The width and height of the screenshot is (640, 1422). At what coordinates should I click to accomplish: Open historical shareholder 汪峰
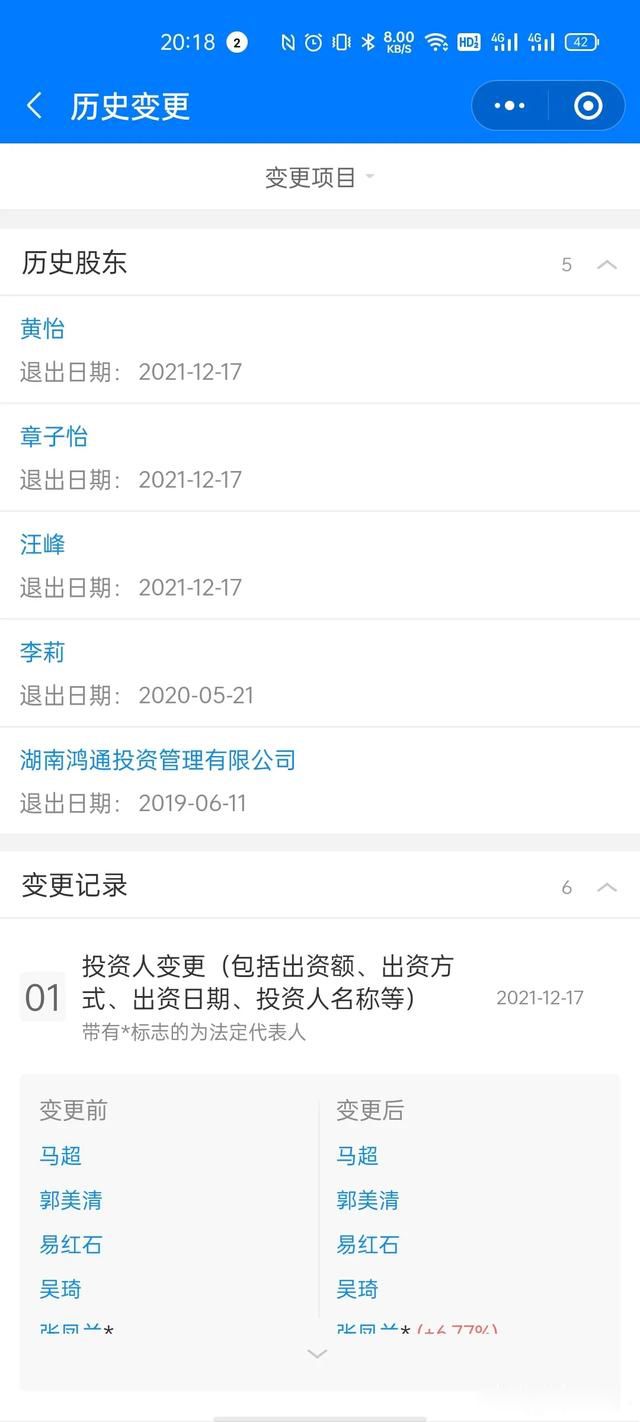pyautogui.click(x=43, y=544)
